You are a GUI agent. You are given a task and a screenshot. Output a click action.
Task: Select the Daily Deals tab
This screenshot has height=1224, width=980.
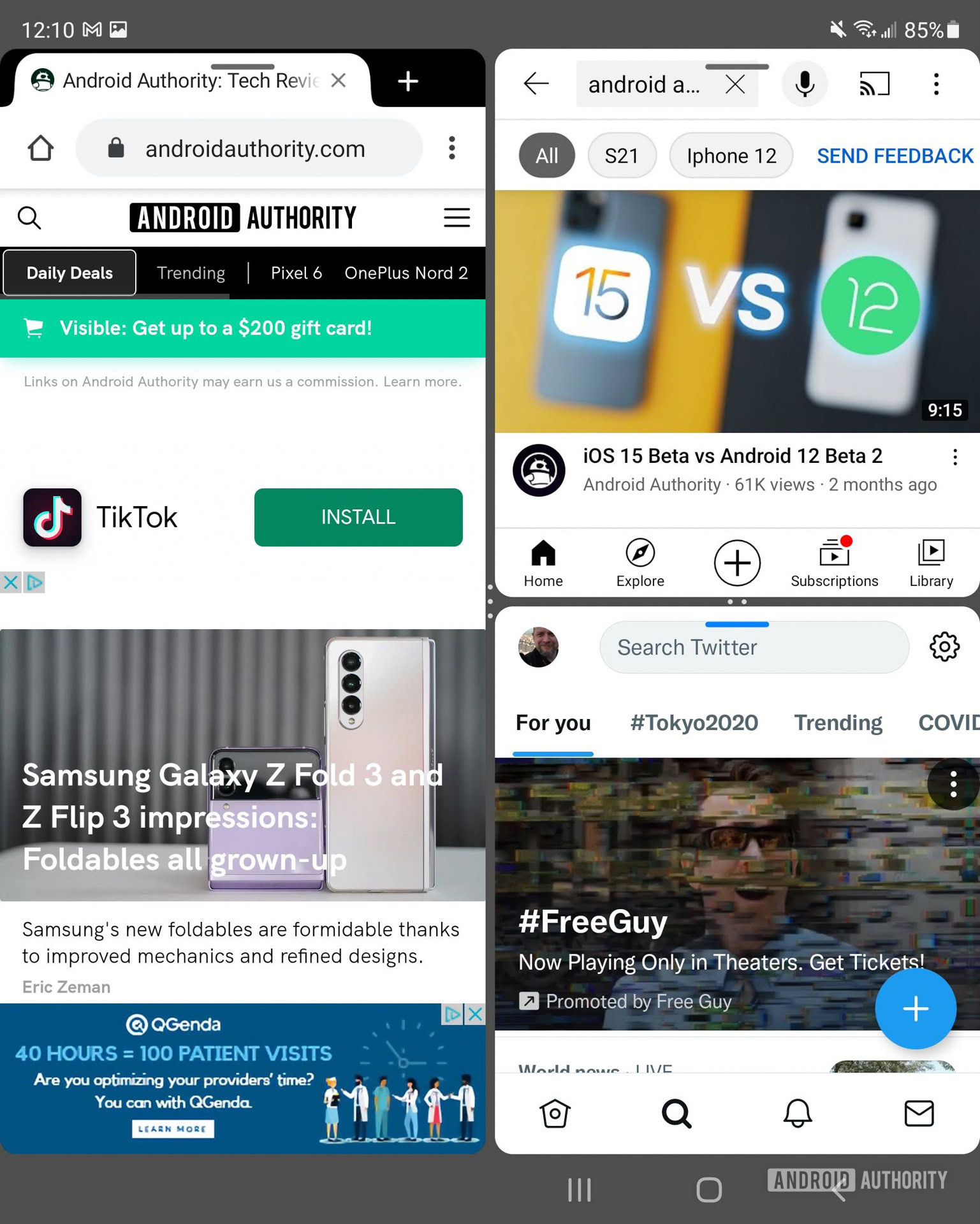pyautogui.click(x=69, y=273)
